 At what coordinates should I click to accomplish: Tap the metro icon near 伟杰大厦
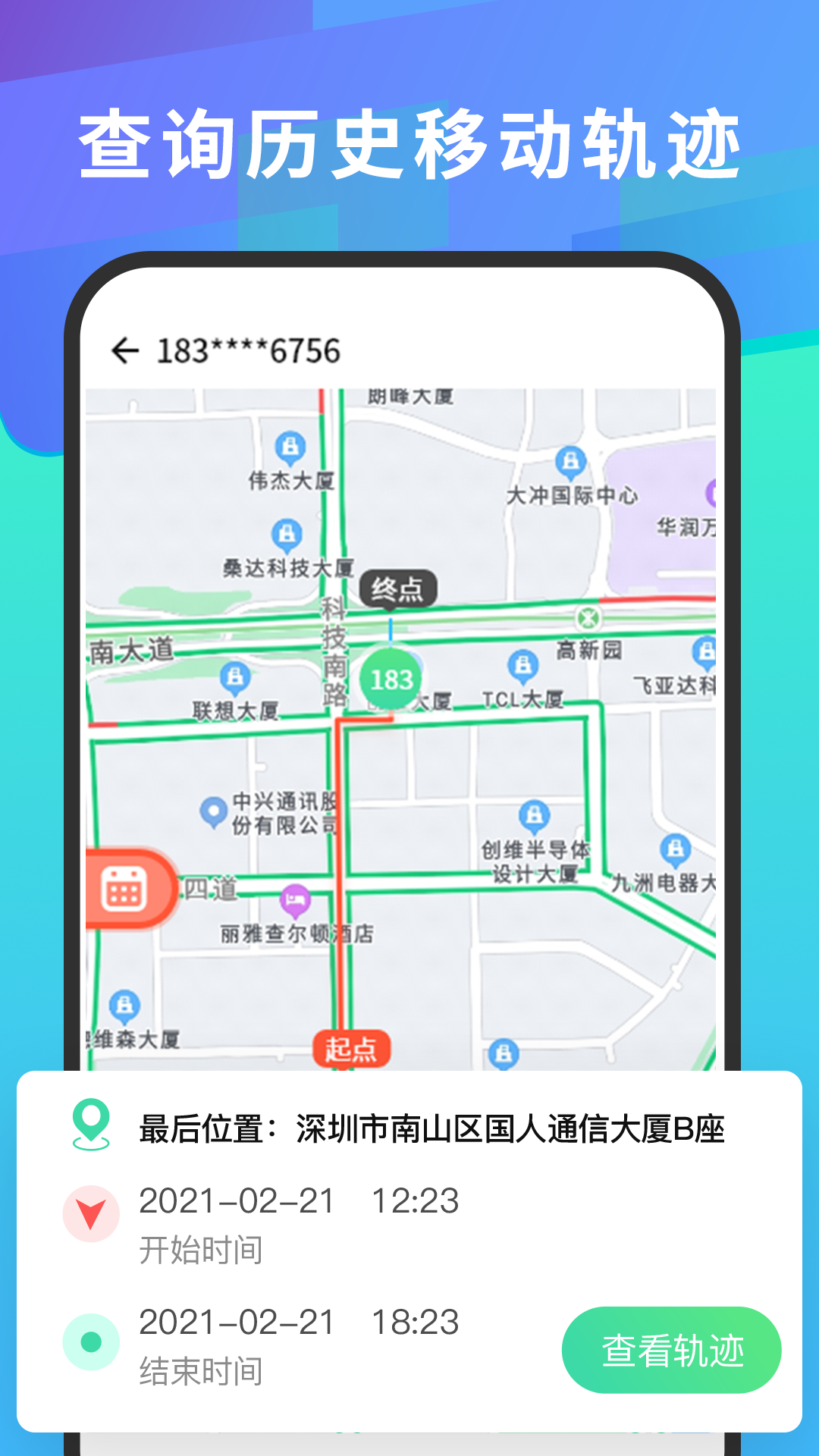(x=288, y=446)
